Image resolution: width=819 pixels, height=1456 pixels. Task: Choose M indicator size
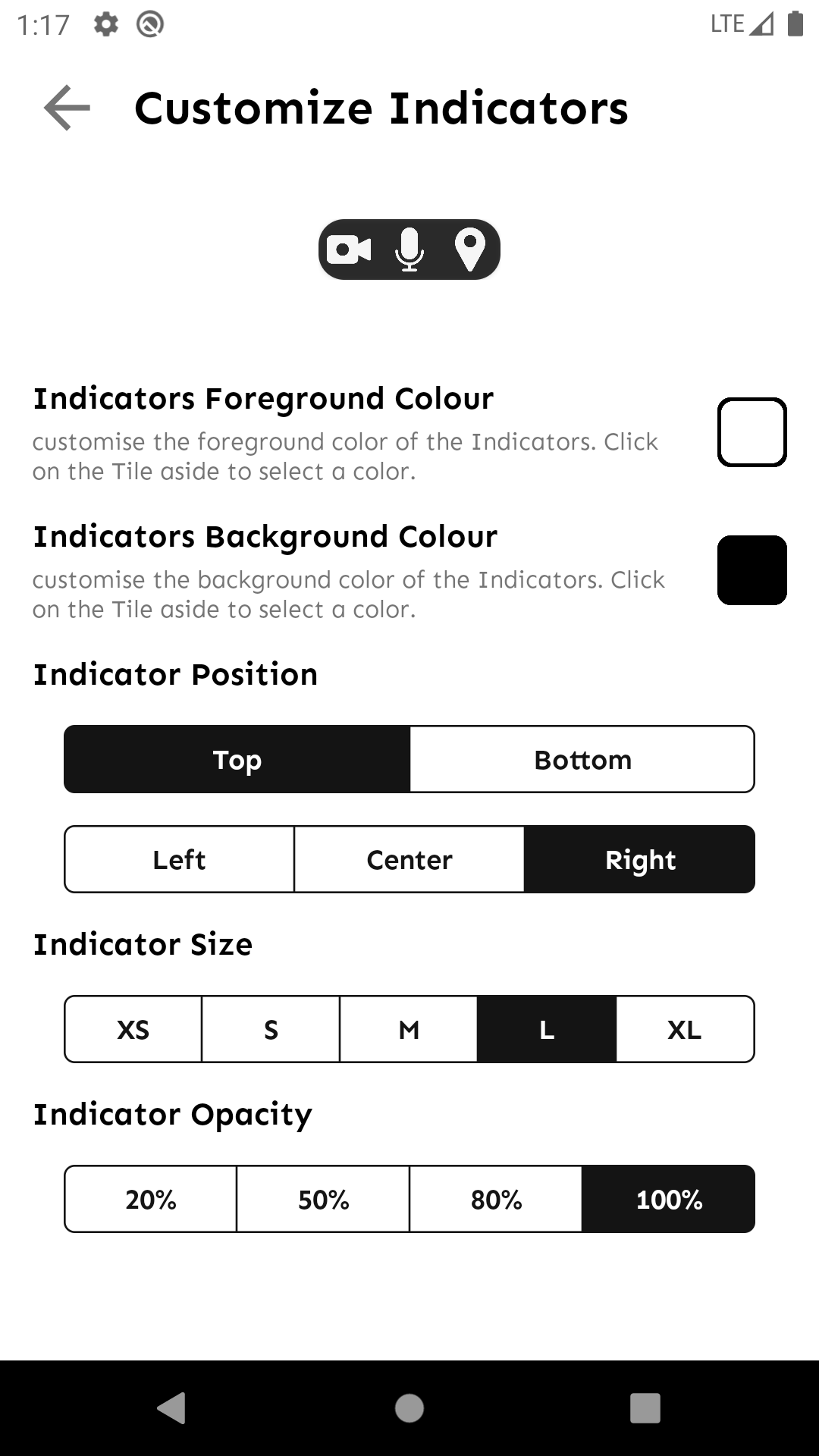(x=409, y=1029)
